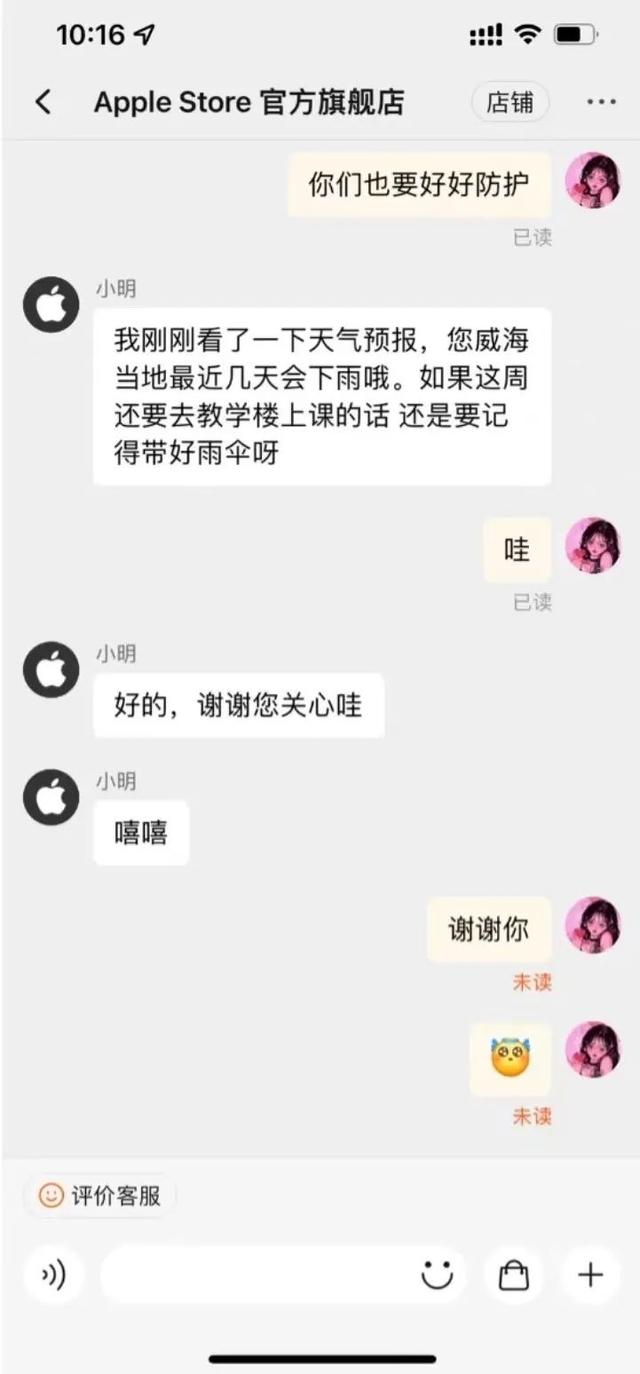Go back from the Apple Store chat

pos(43,102)
